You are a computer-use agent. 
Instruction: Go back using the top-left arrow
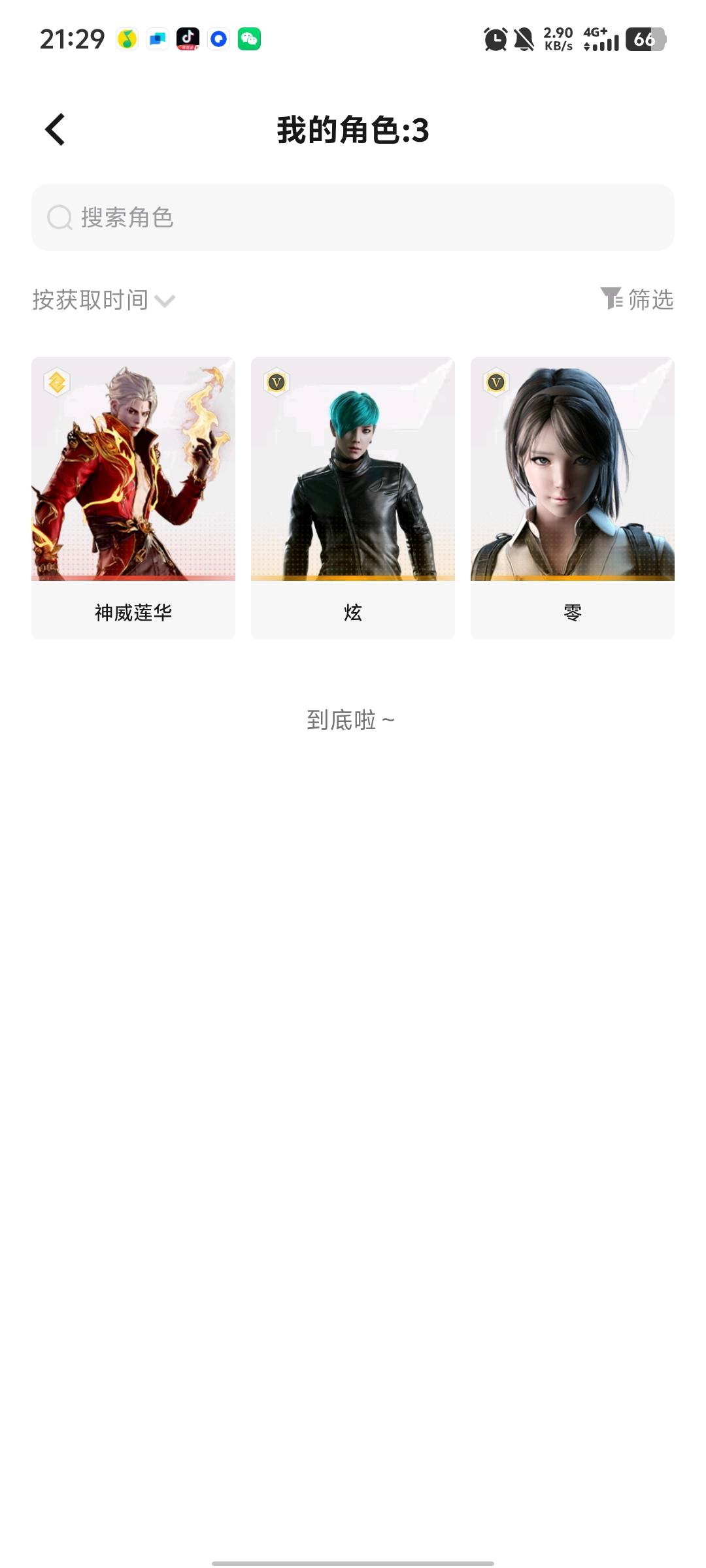56,129
